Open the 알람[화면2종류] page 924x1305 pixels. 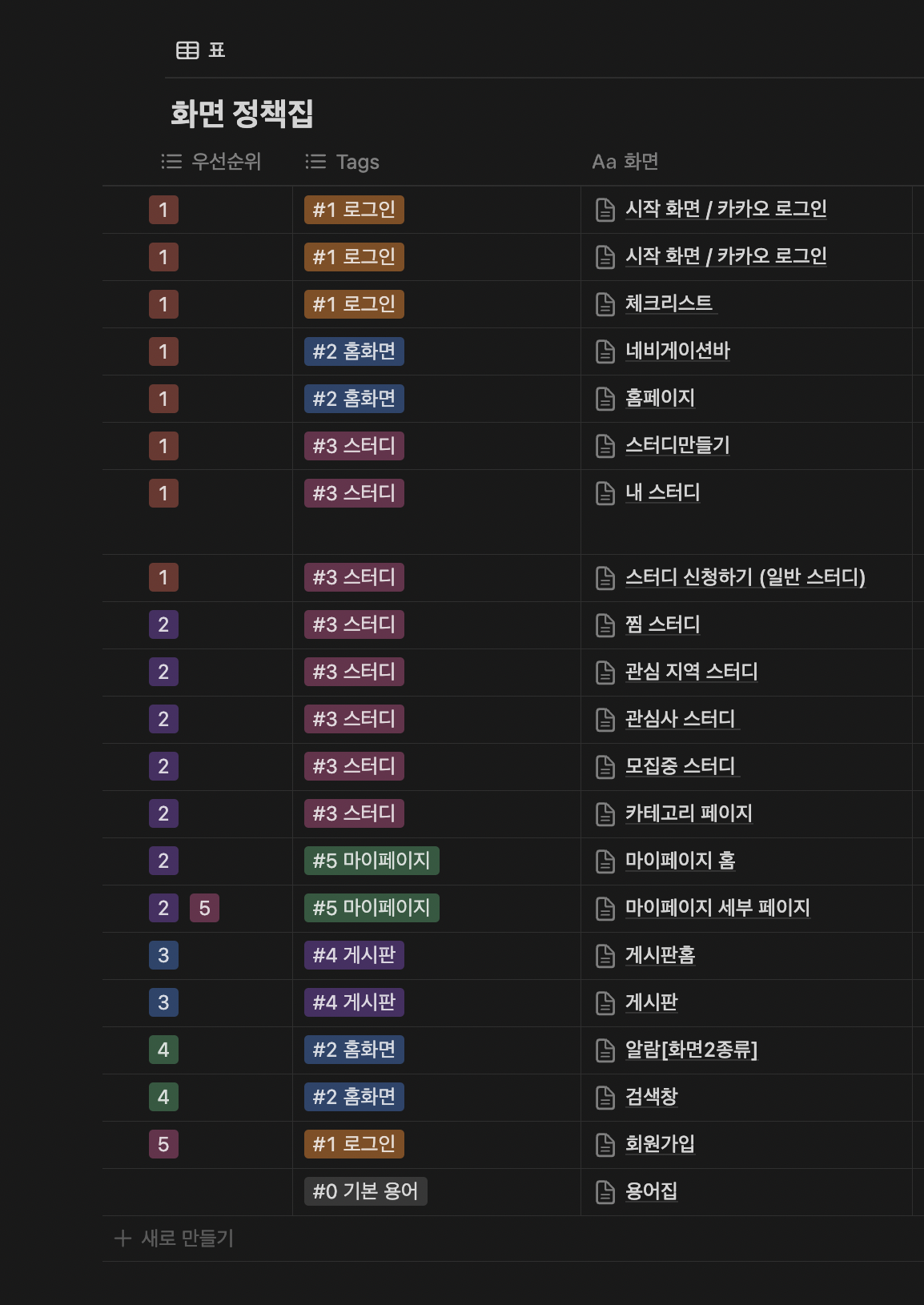coord(691,1050)
